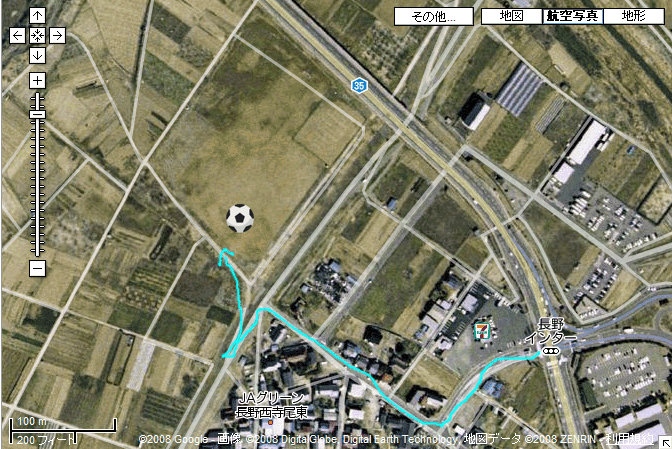Tap the soccer ball marker
This screenshot has height=449, width=672.
[x=240, y=217]
